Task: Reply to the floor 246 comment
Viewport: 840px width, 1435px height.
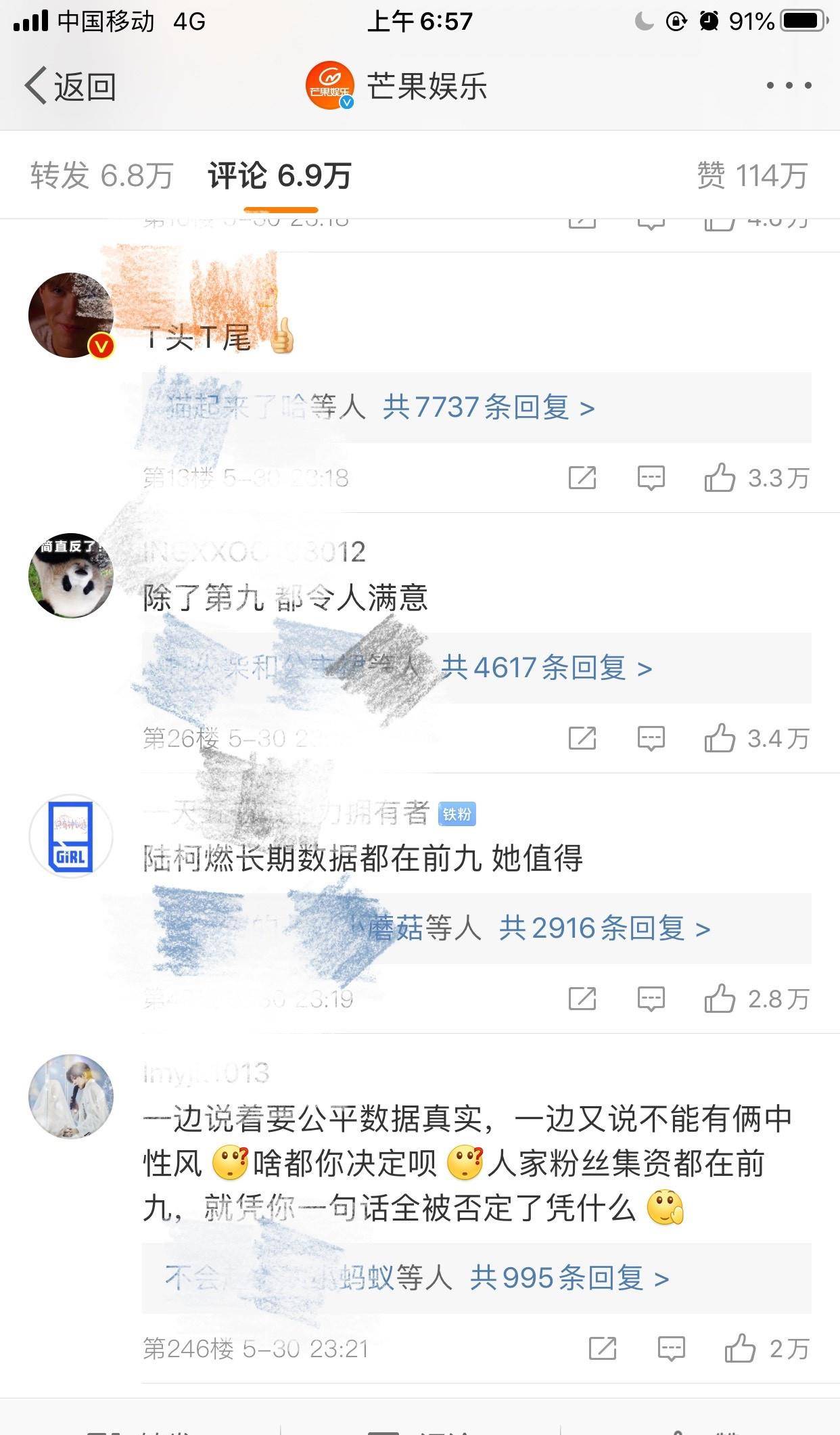Action: pos(672,1348)
